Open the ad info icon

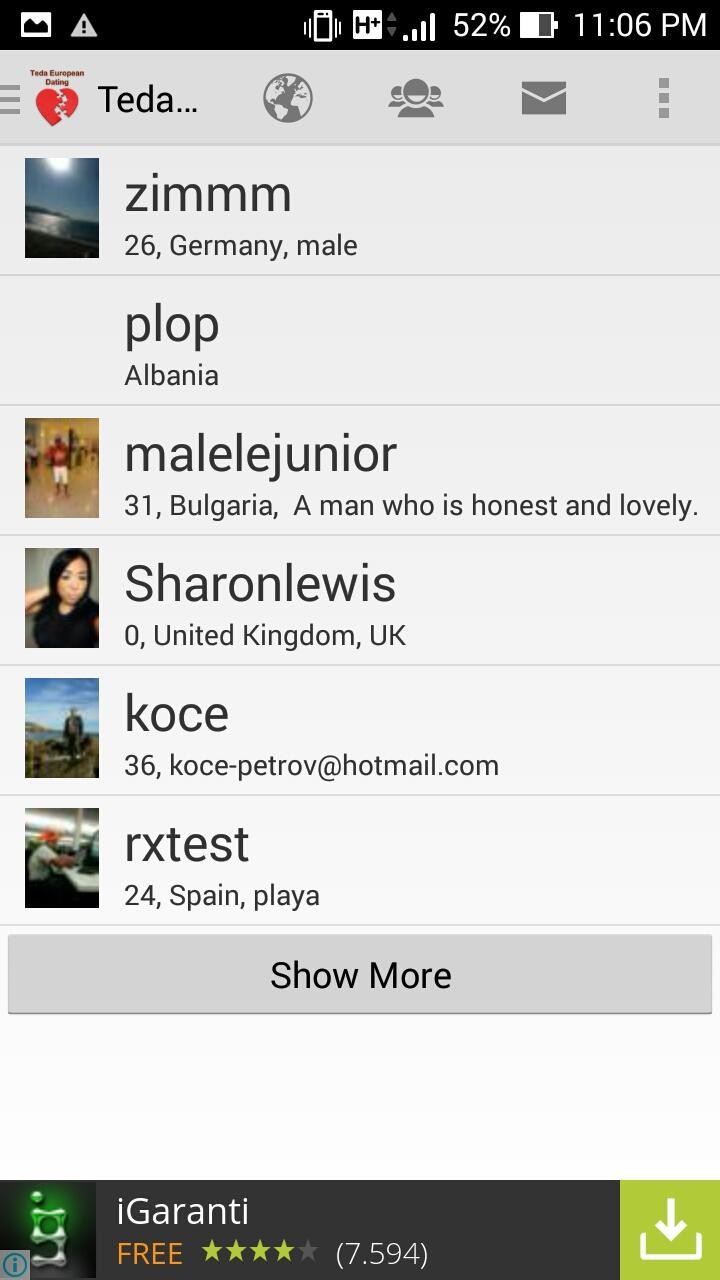pos(14,1266)
